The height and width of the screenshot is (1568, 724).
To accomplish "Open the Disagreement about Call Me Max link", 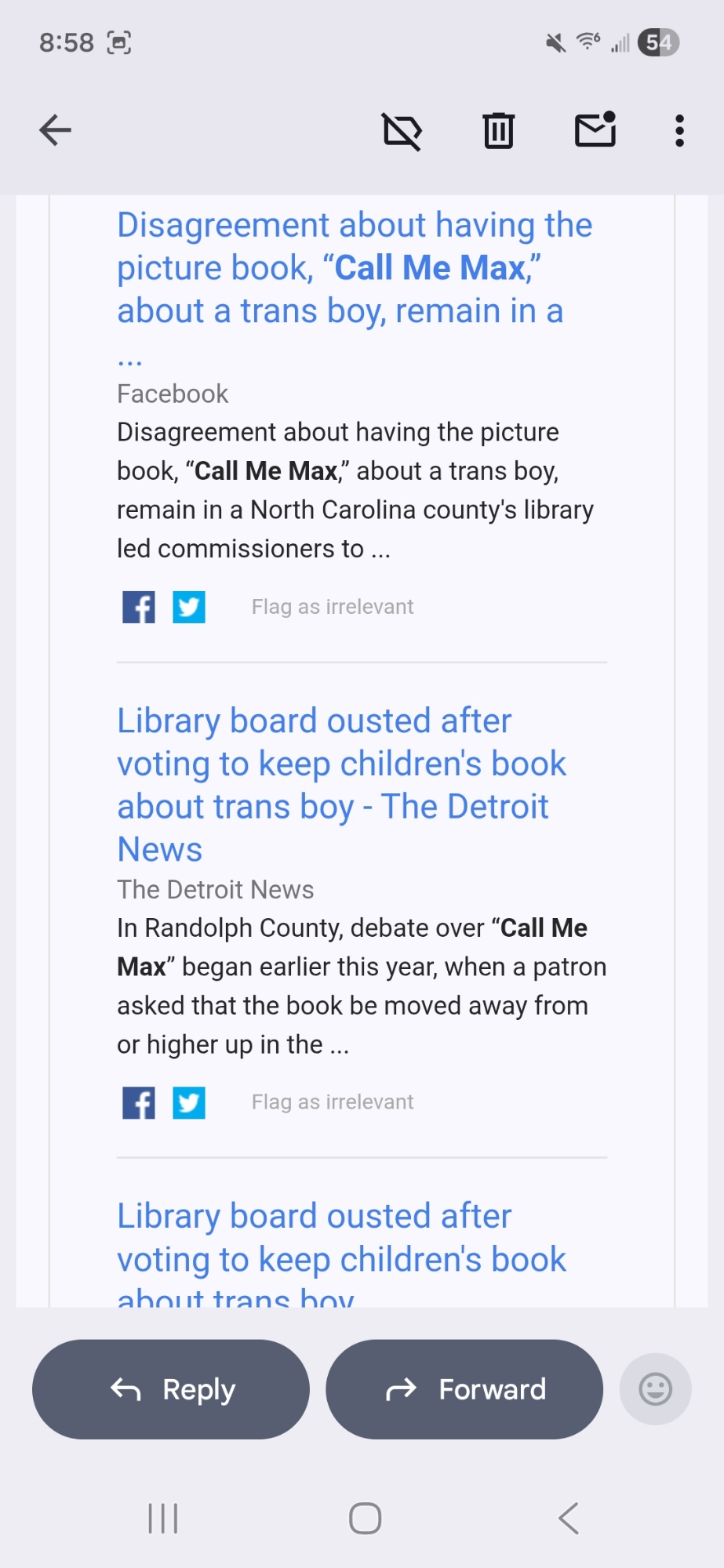I will (x=353, y=268).
